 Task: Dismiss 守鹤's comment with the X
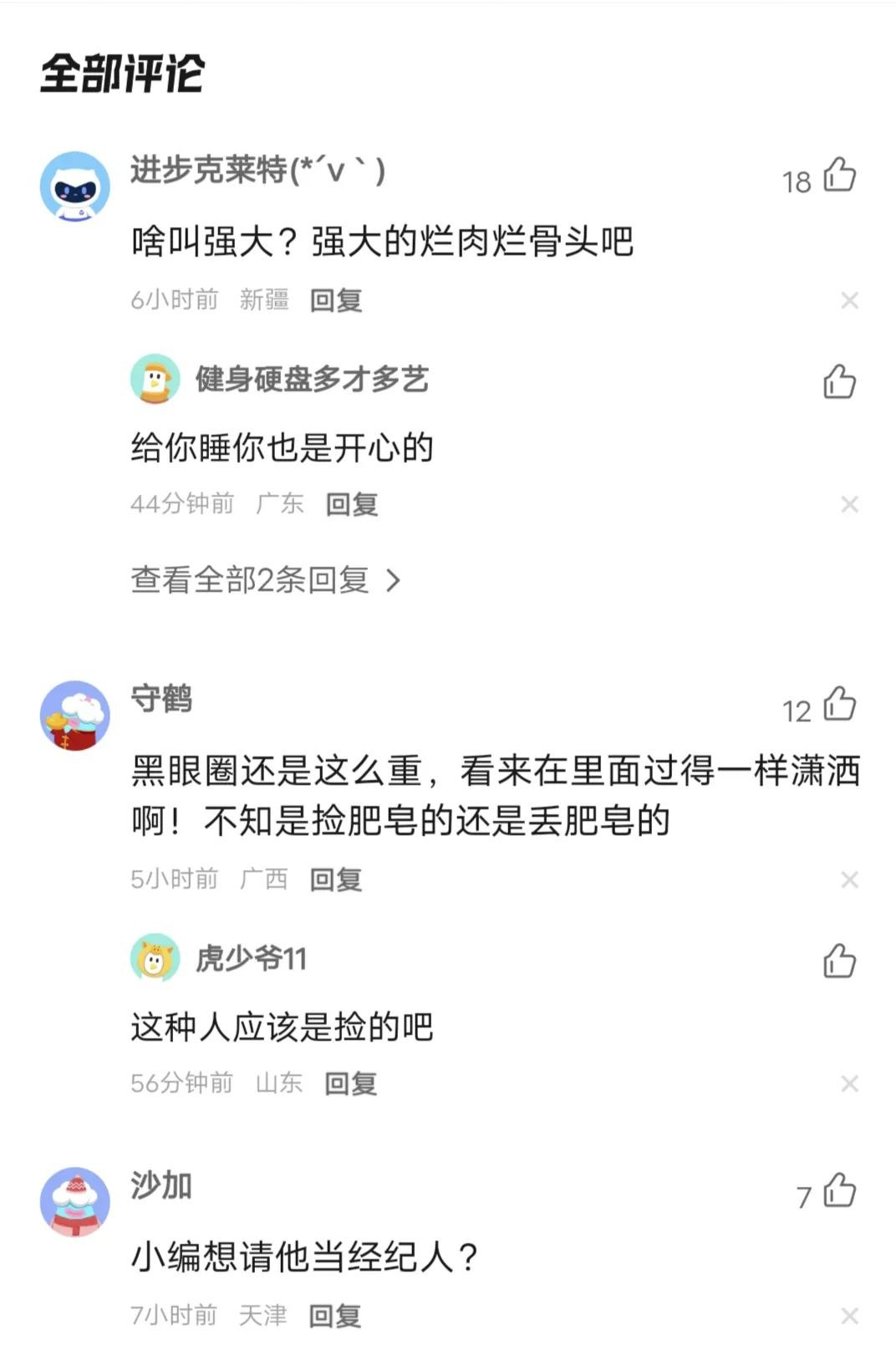coord(849,879)
